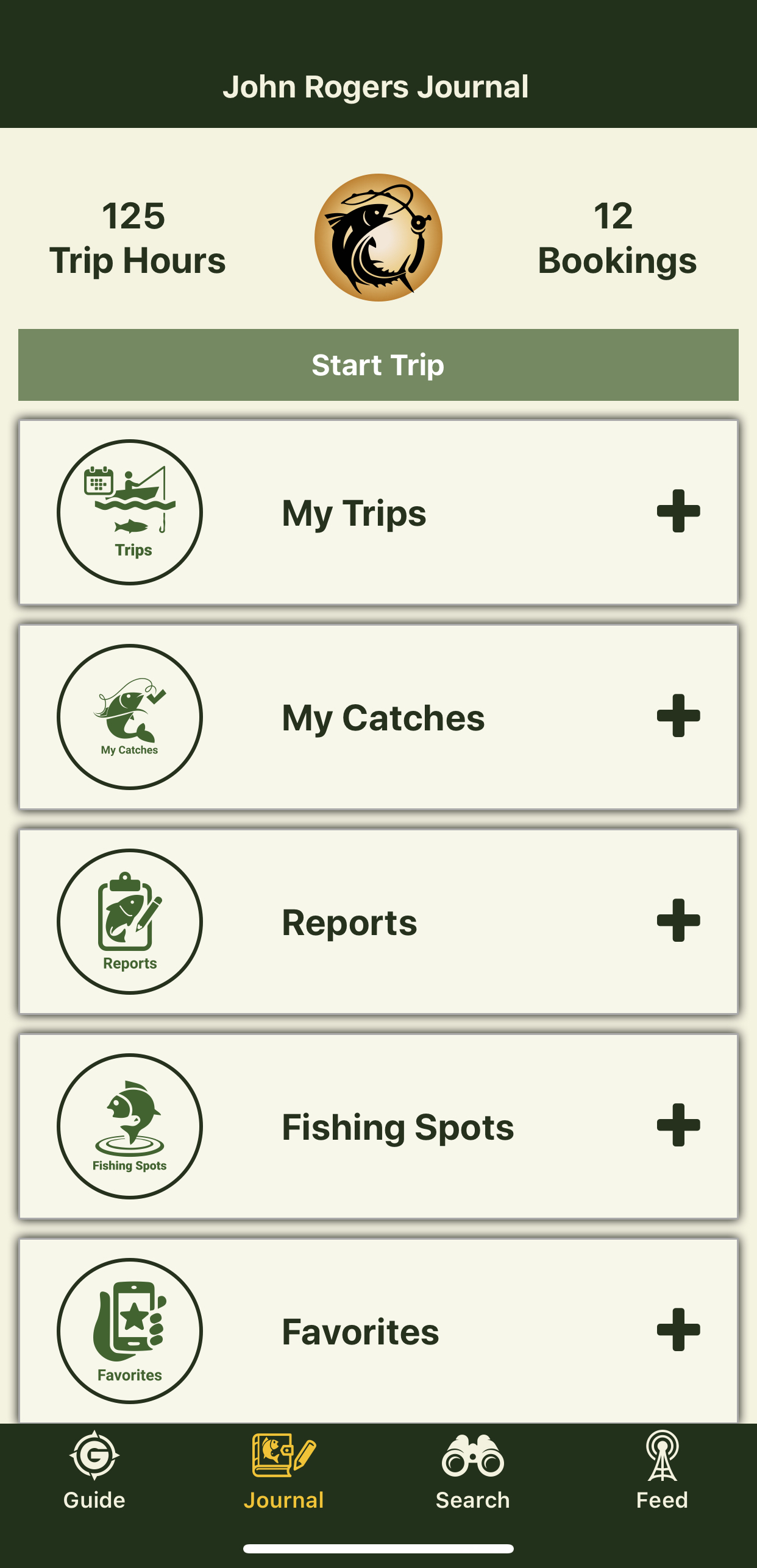Open the My Trips section
Screen dimensions: 757x1568
click(354, 512)
